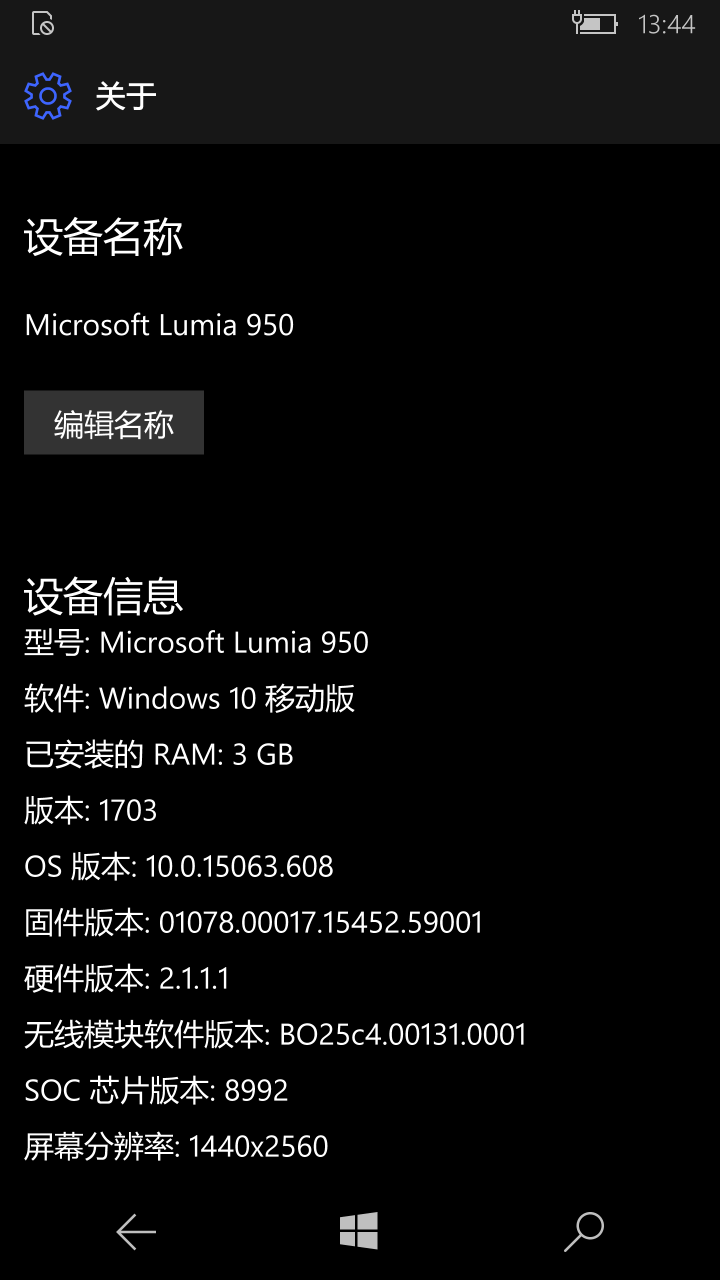720x1280 pixels.
Task: Go back with the navigation bar arrow
Action: pyautogui.click(x=136, y=1232)
